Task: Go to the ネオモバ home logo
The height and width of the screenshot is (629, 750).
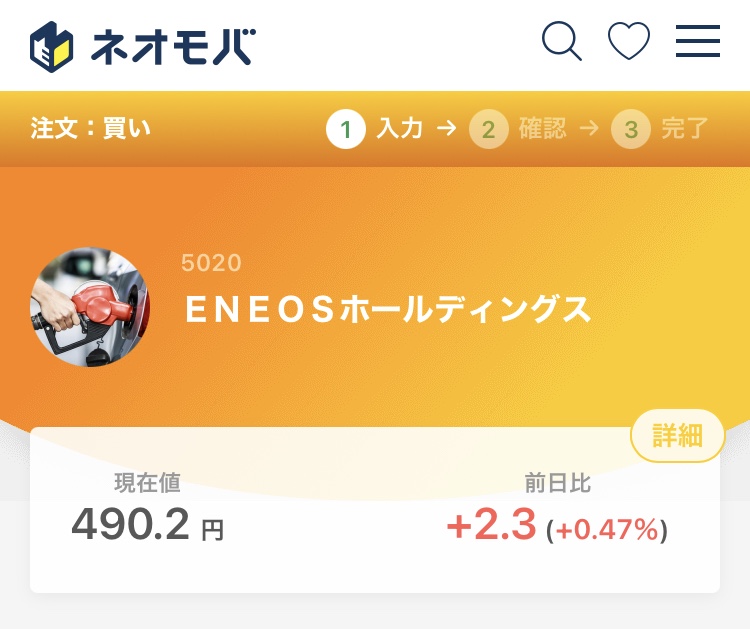Action: (141, 46)
